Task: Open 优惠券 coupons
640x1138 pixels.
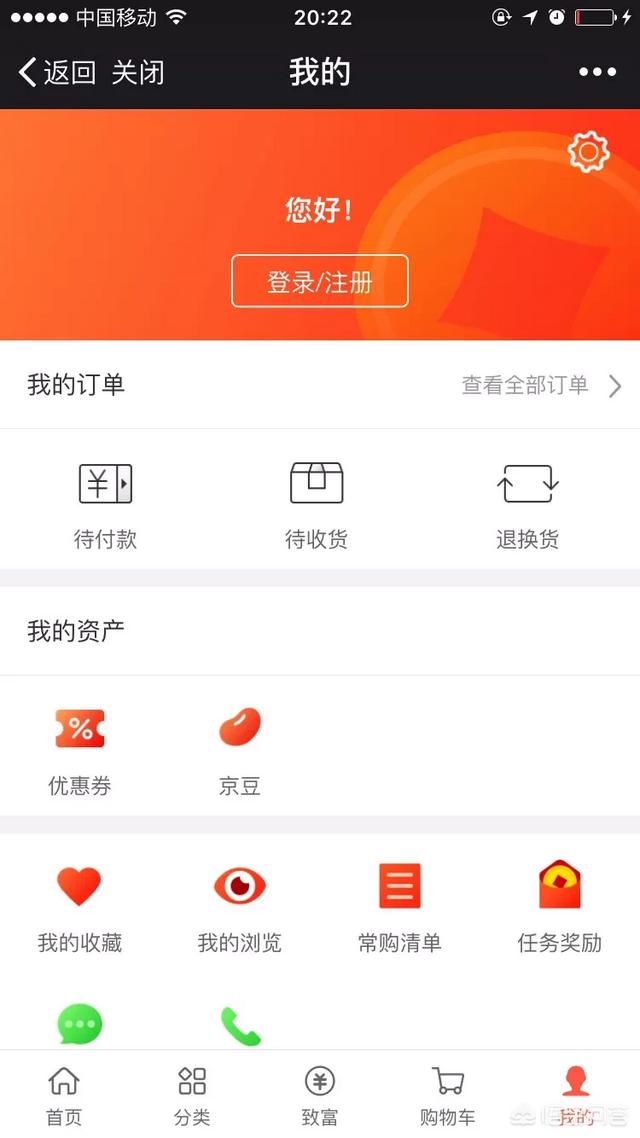Action: coord(80,750)
